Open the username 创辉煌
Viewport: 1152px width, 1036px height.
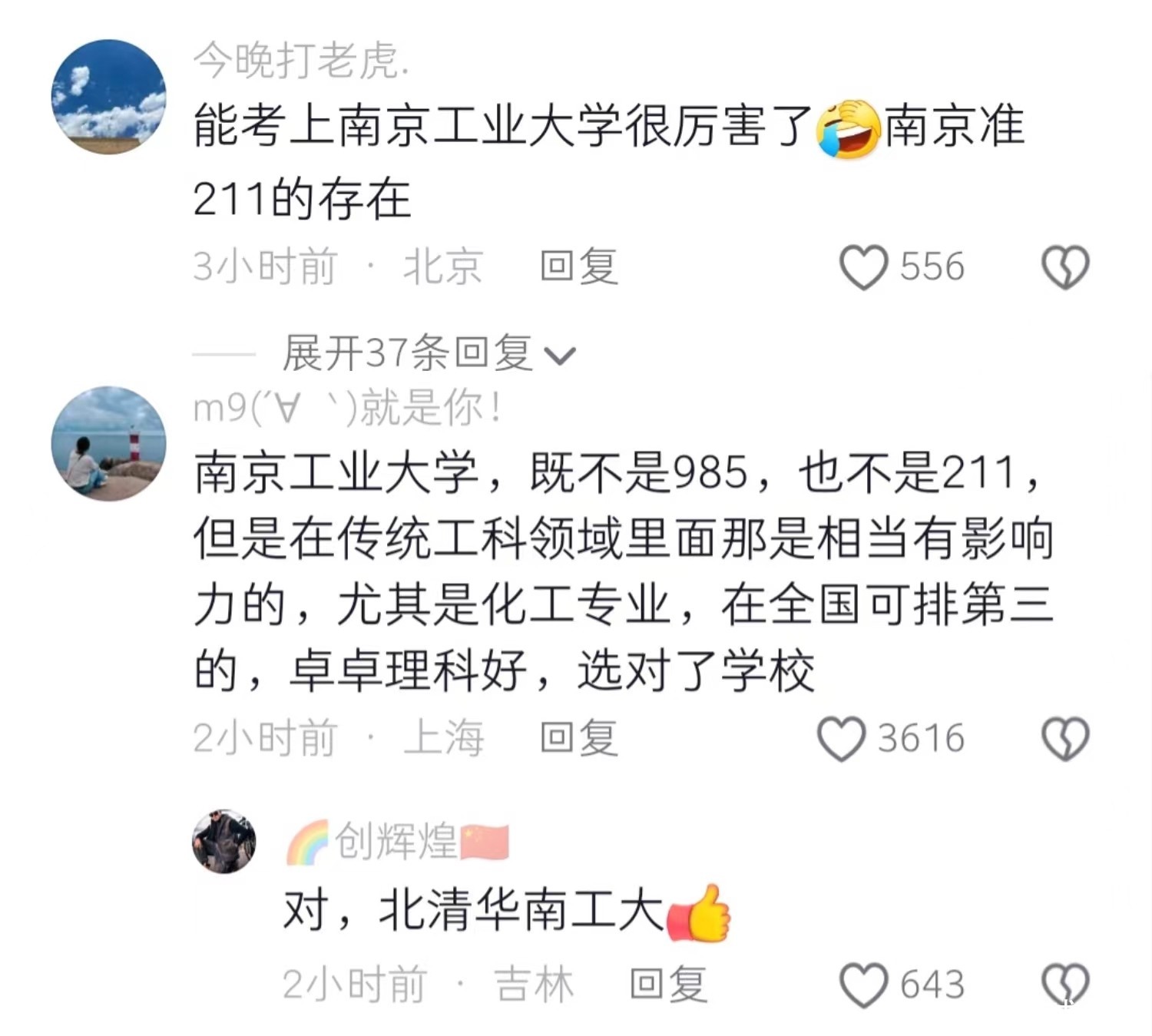click(396, 841)
